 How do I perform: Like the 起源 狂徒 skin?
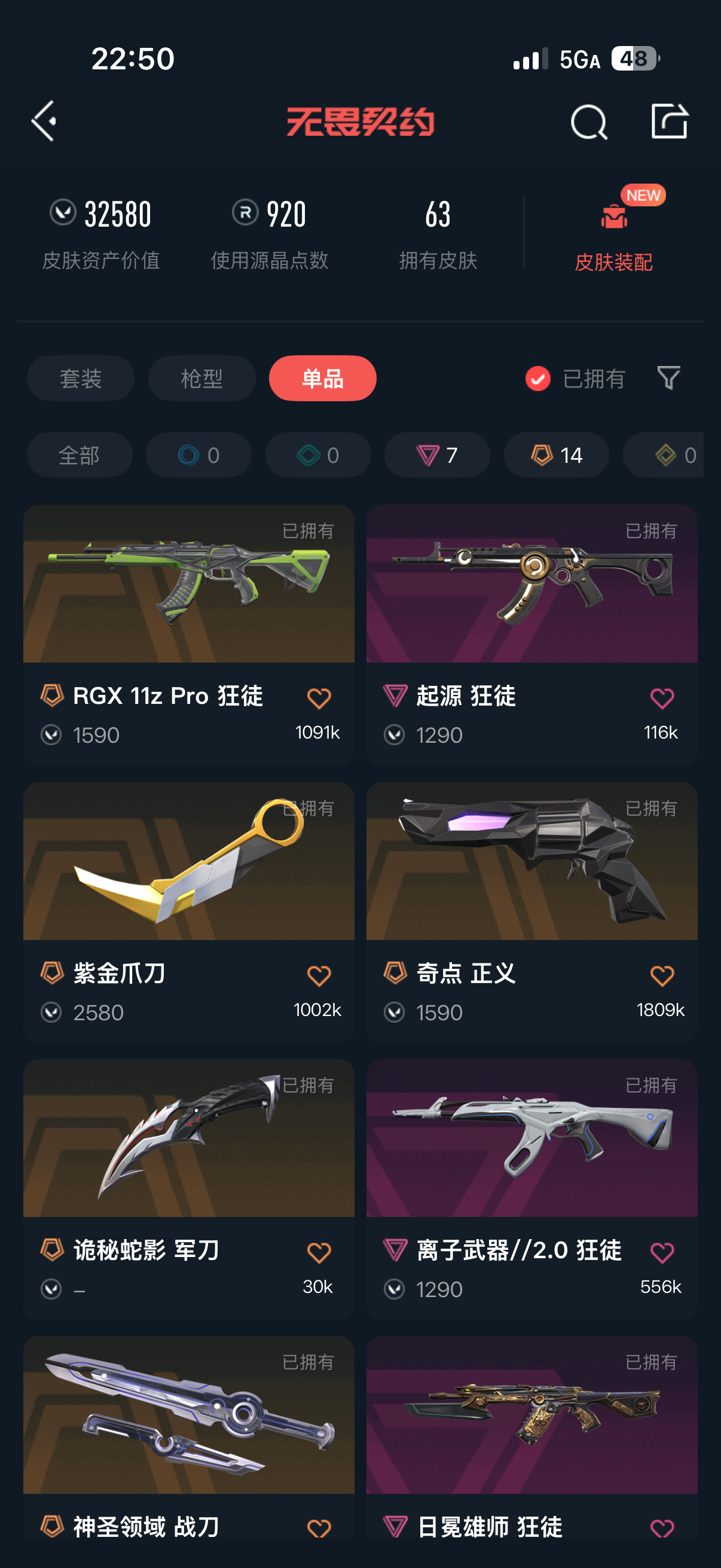pos(662,698)
